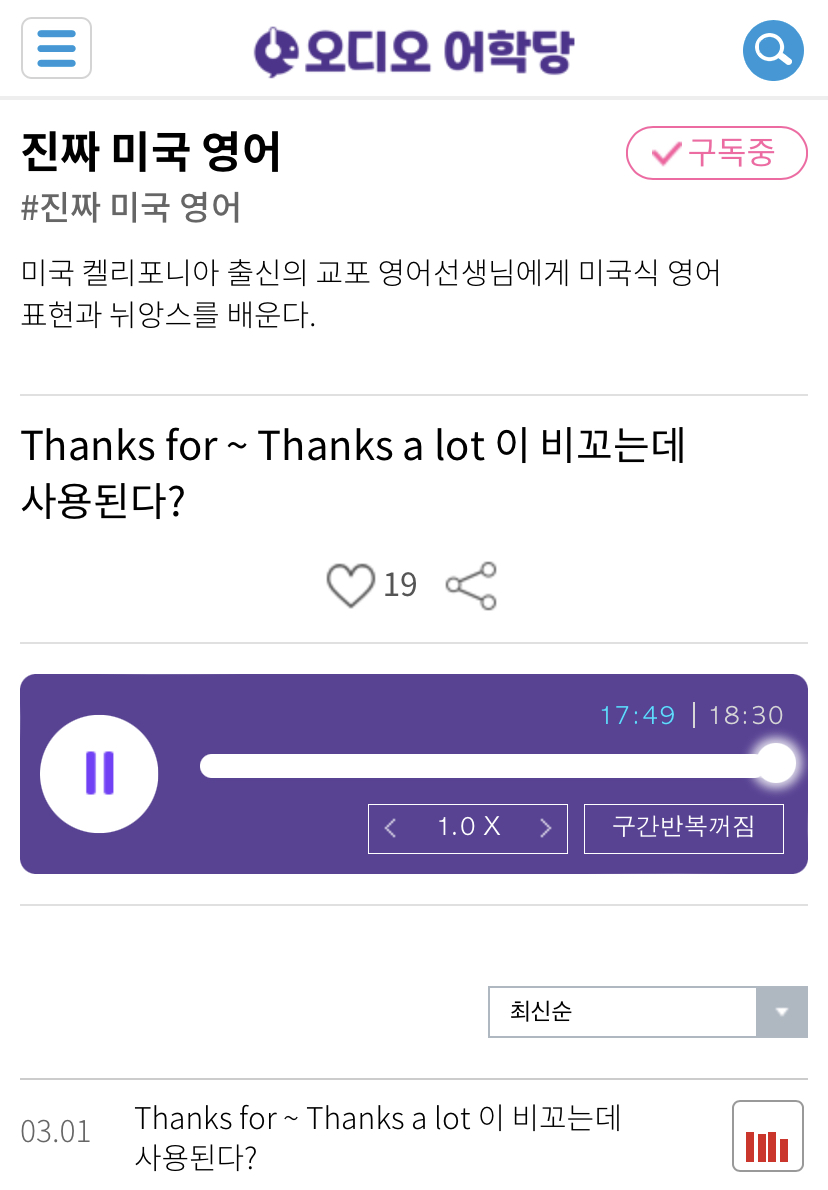Click the search magnifier icon

772,49
